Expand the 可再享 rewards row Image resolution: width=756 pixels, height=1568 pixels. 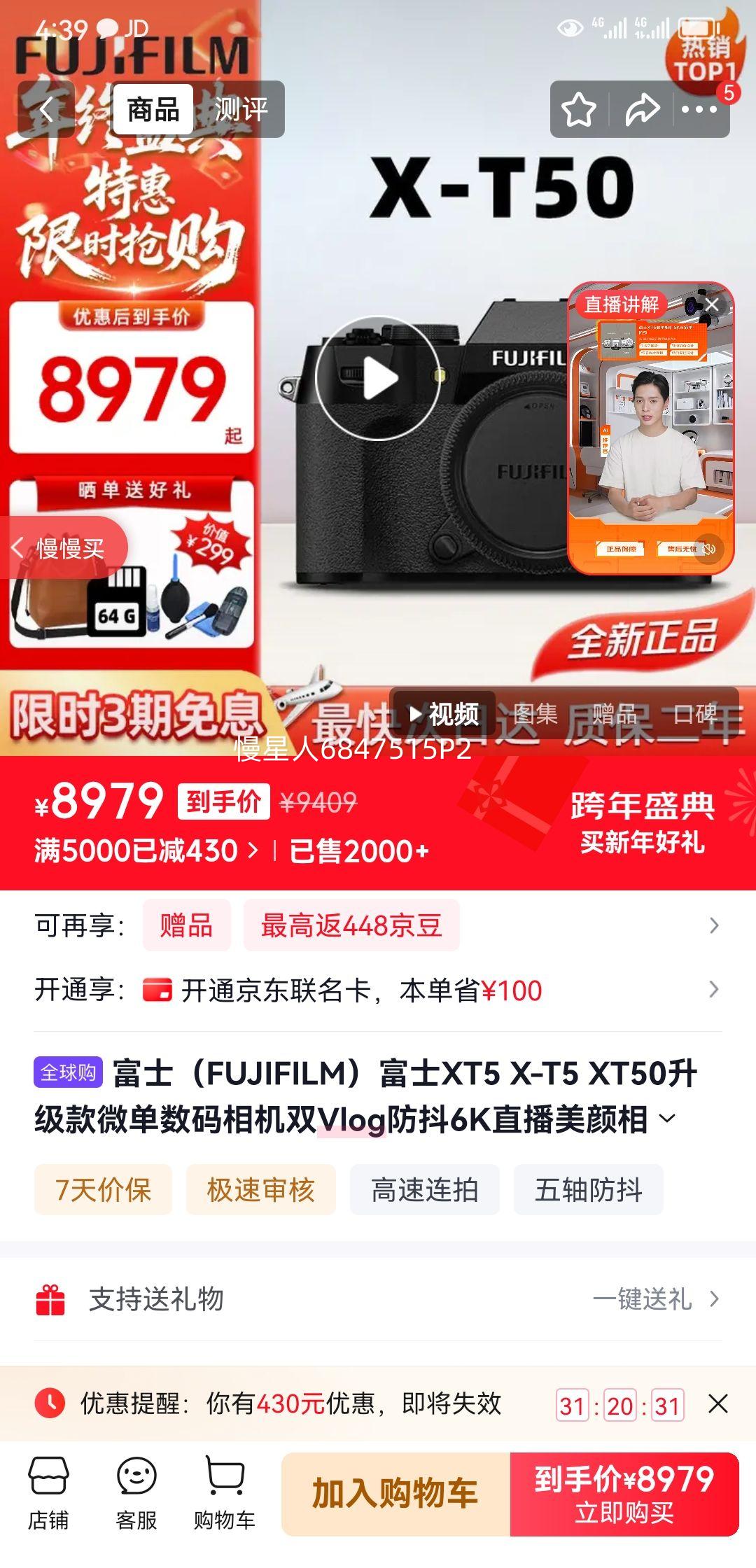715,926
